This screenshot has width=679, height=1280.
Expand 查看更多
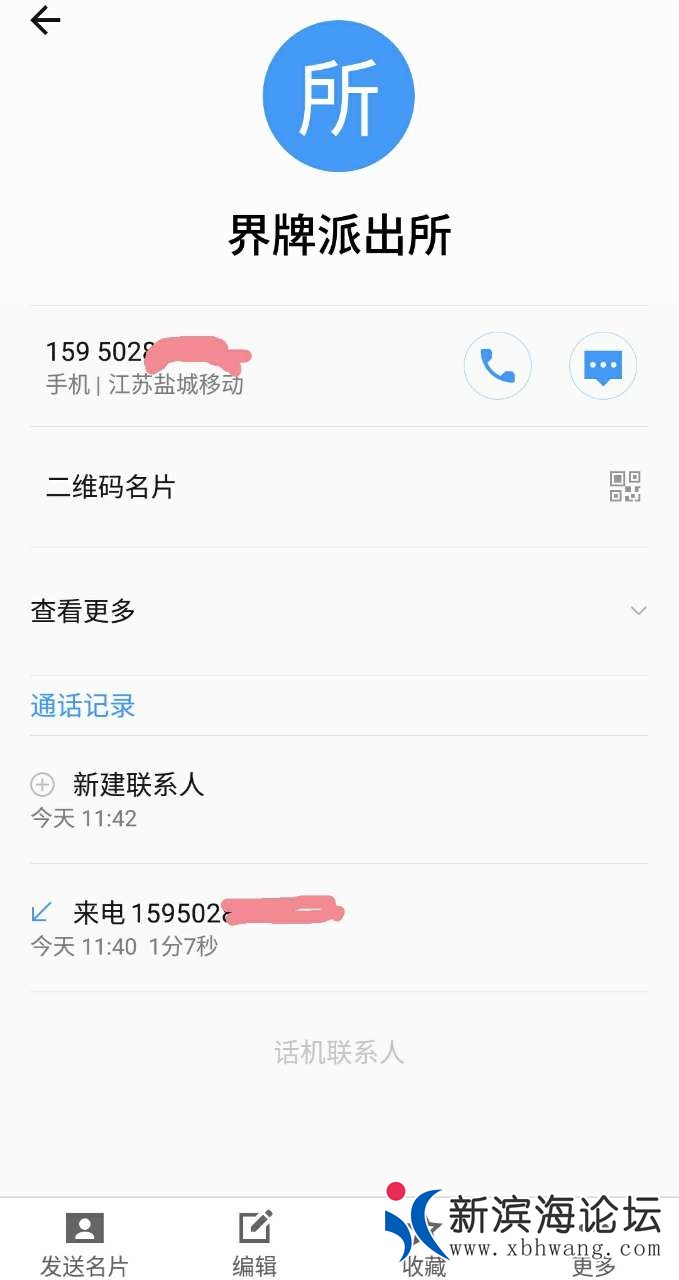coord(338,611)
